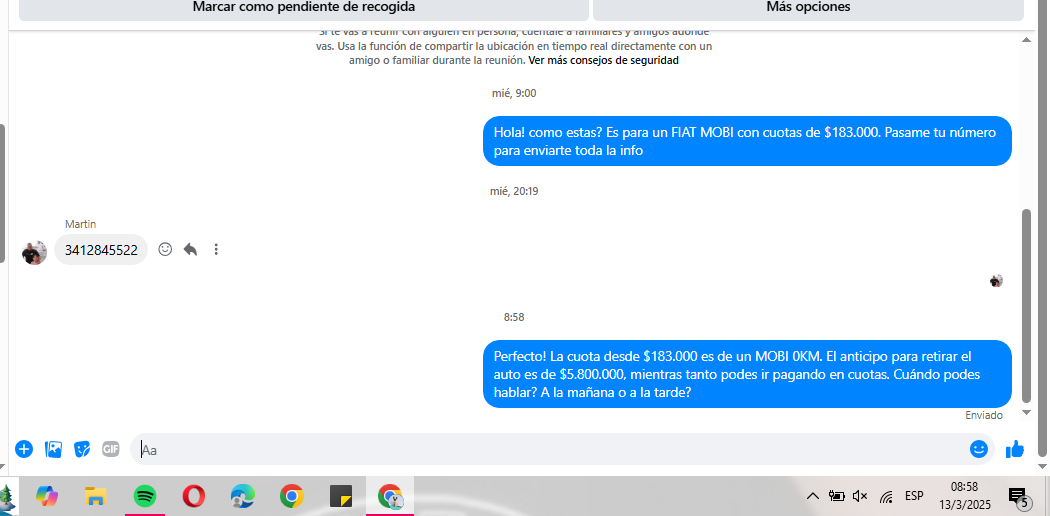Open the GIF picker
This screenshot has height=516, width=1050.
tap(111, 449)
